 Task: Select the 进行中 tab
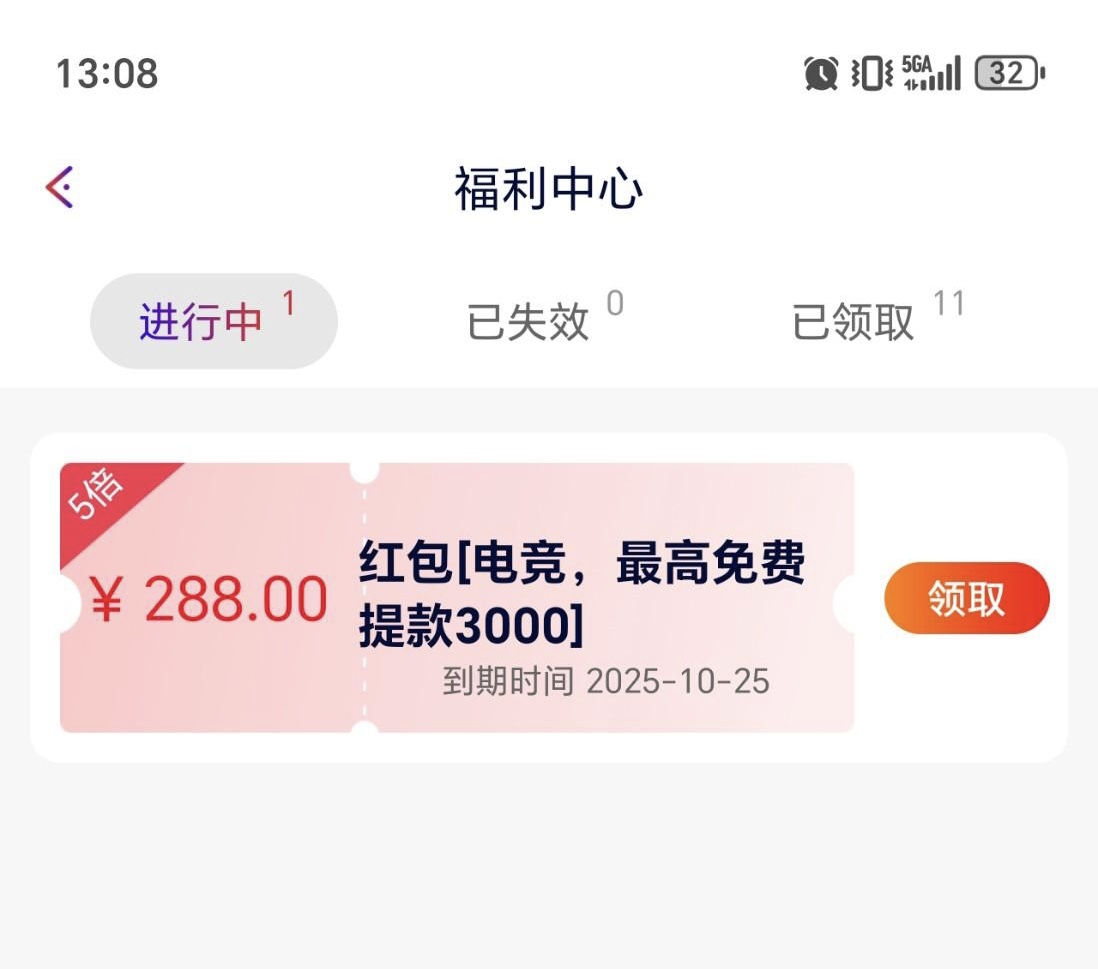213,321
